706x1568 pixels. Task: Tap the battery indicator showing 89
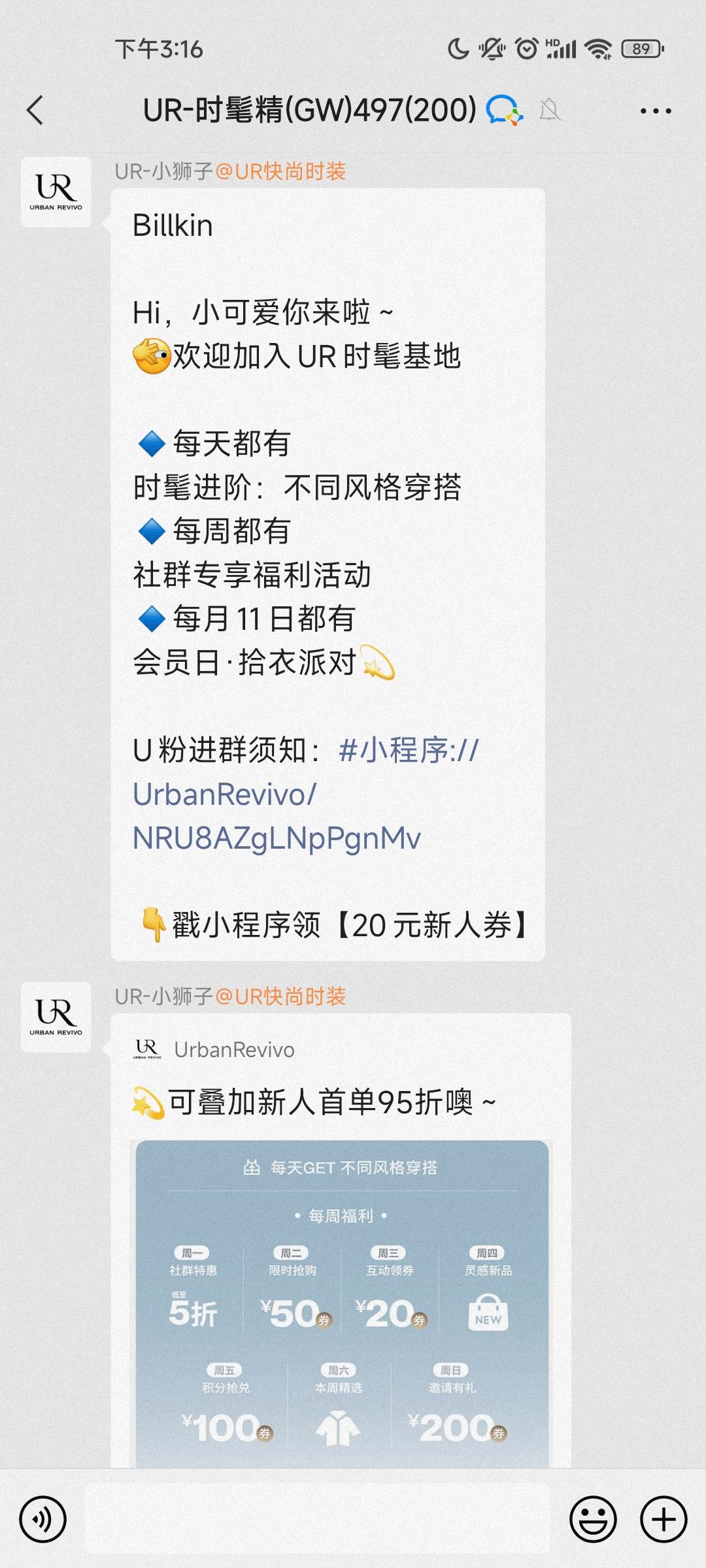pyautogui.click(x=641, y=48)
